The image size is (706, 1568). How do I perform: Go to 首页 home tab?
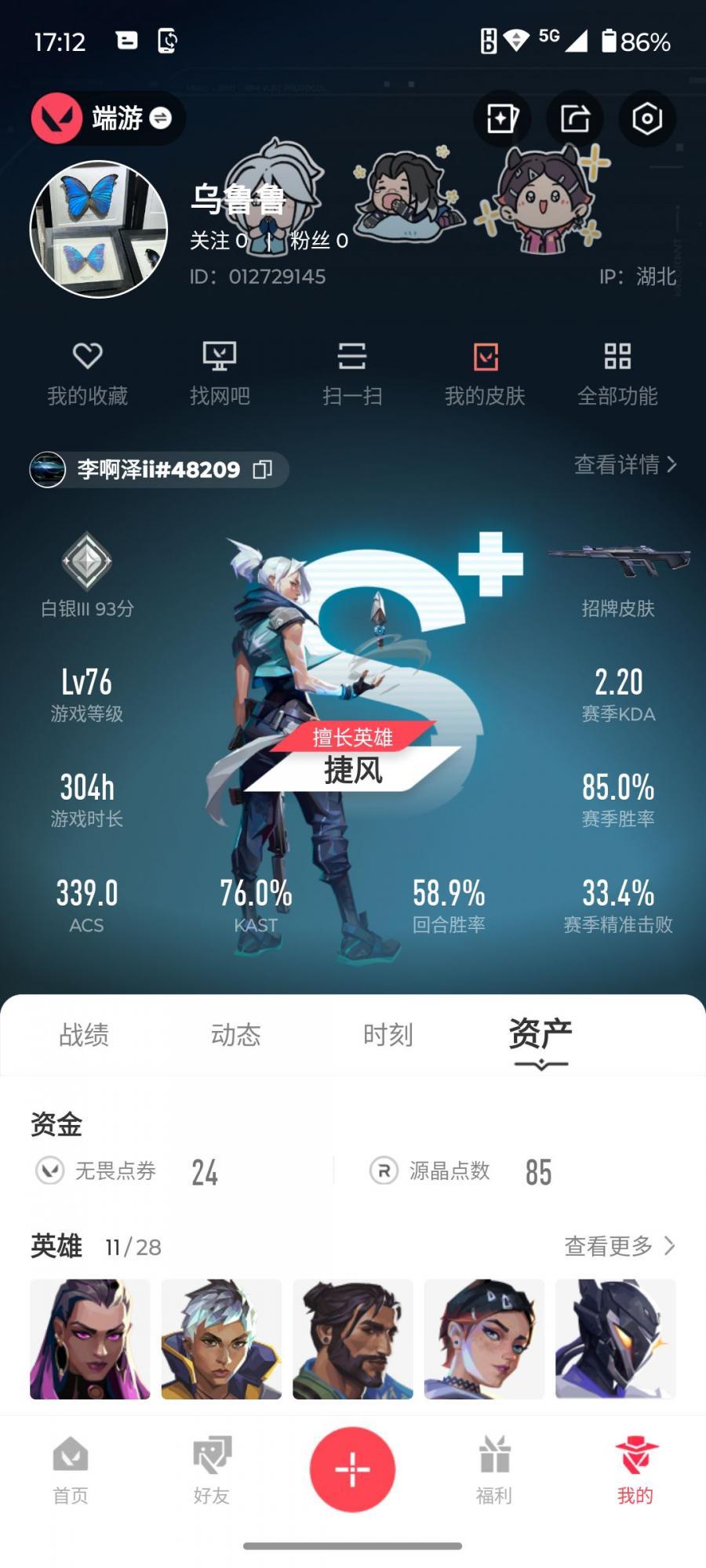pos(71,1470)
